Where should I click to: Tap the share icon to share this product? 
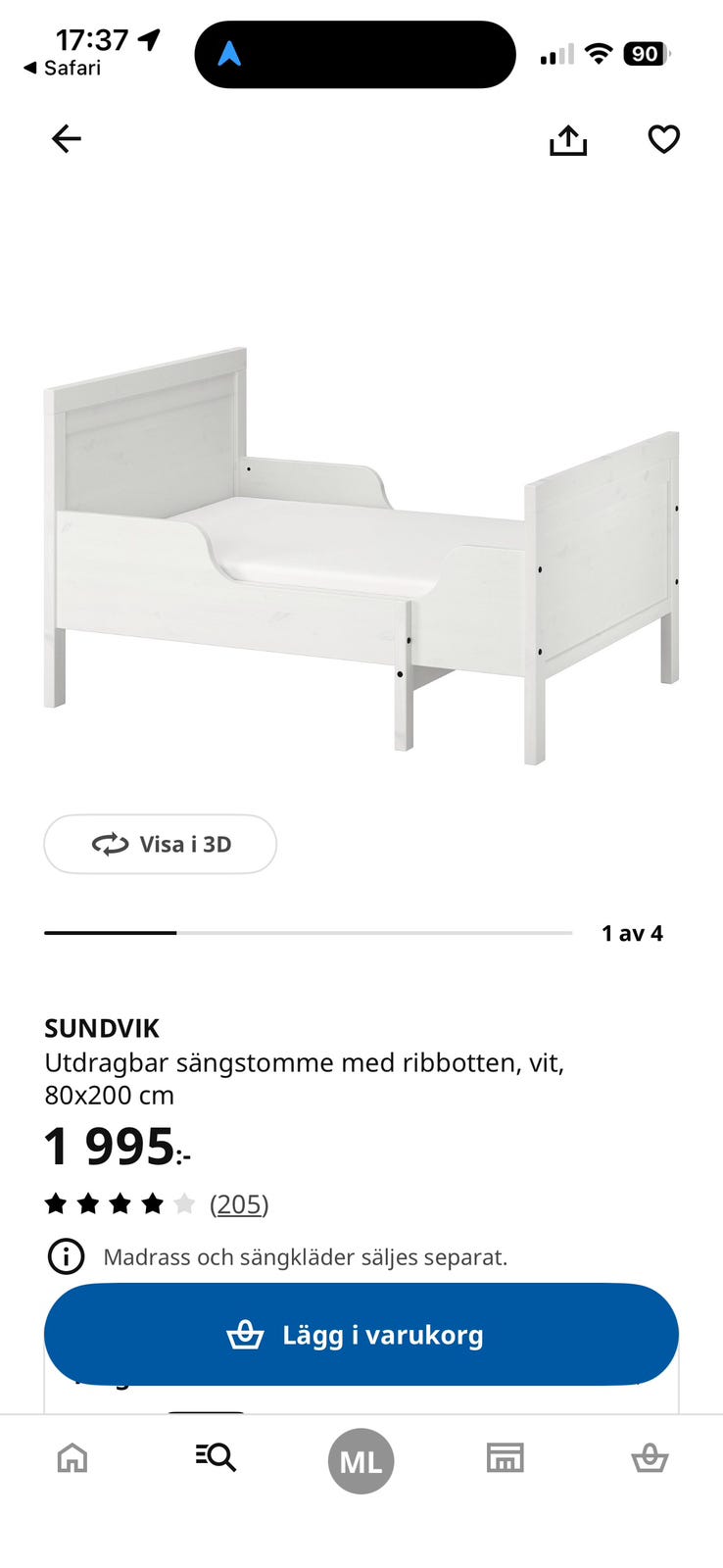[568, 139]
